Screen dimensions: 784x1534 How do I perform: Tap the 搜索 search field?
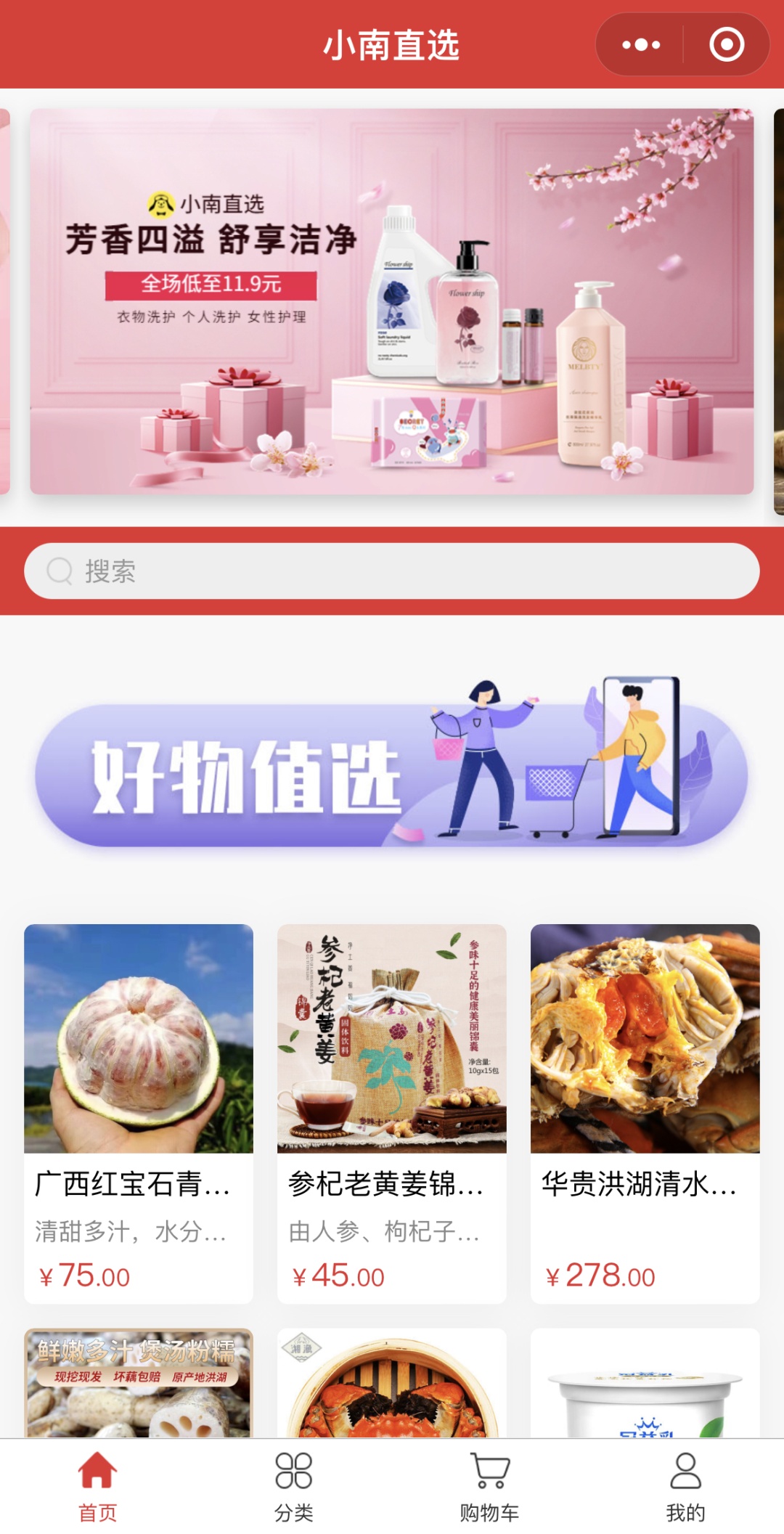click(x=391, y=571)
